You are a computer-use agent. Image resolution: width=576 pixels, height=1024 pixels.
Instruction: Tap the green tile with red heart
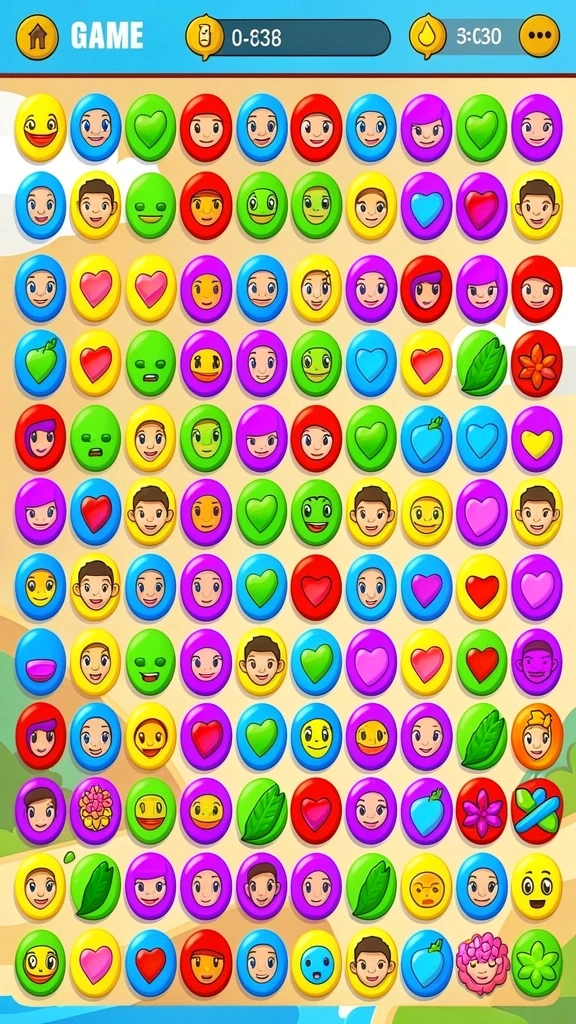pos(481,661)
